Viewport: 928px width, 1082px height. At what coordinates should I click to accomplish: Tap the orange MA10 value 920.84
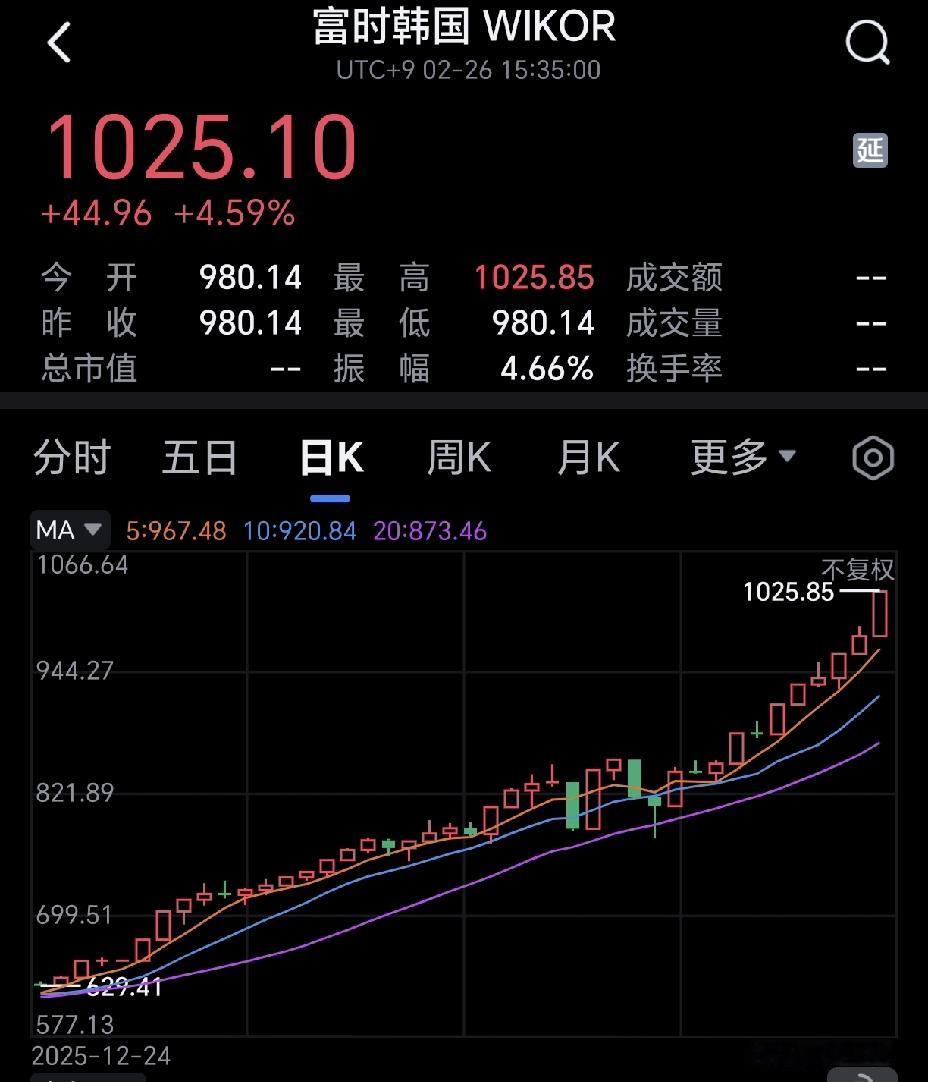click(298, 531)
